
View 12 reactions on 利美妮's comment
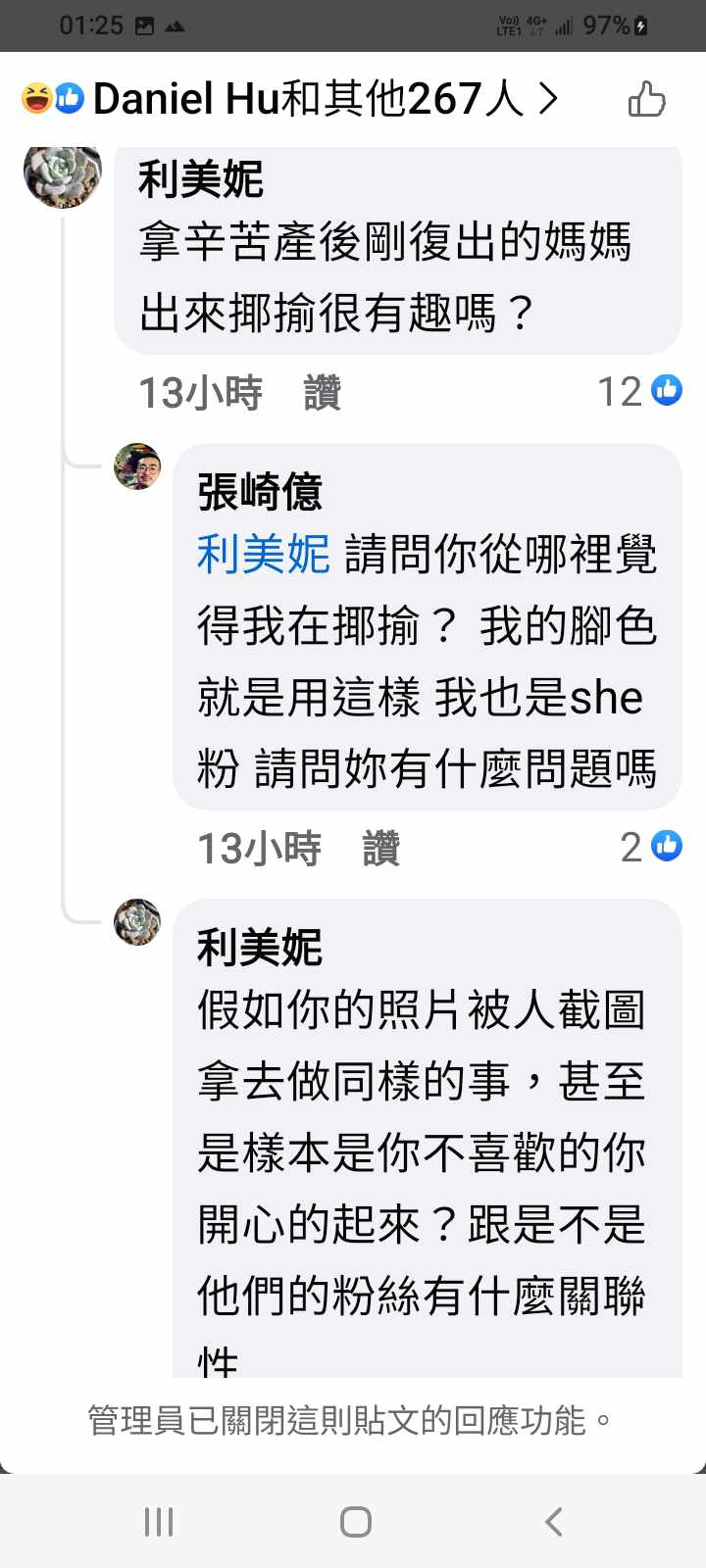(x=639, y=391)
